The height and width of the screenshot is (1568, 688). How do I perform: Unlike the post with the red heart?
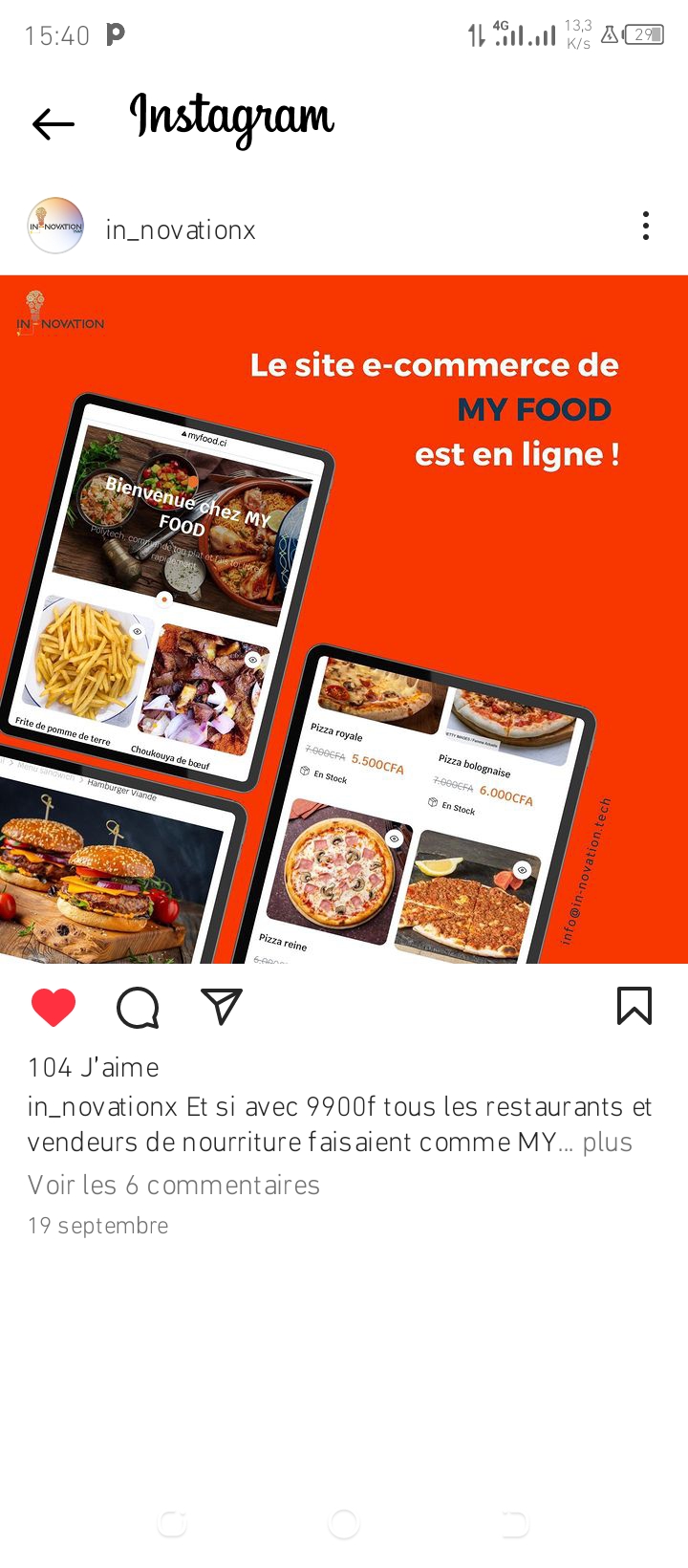(54, 1008)
